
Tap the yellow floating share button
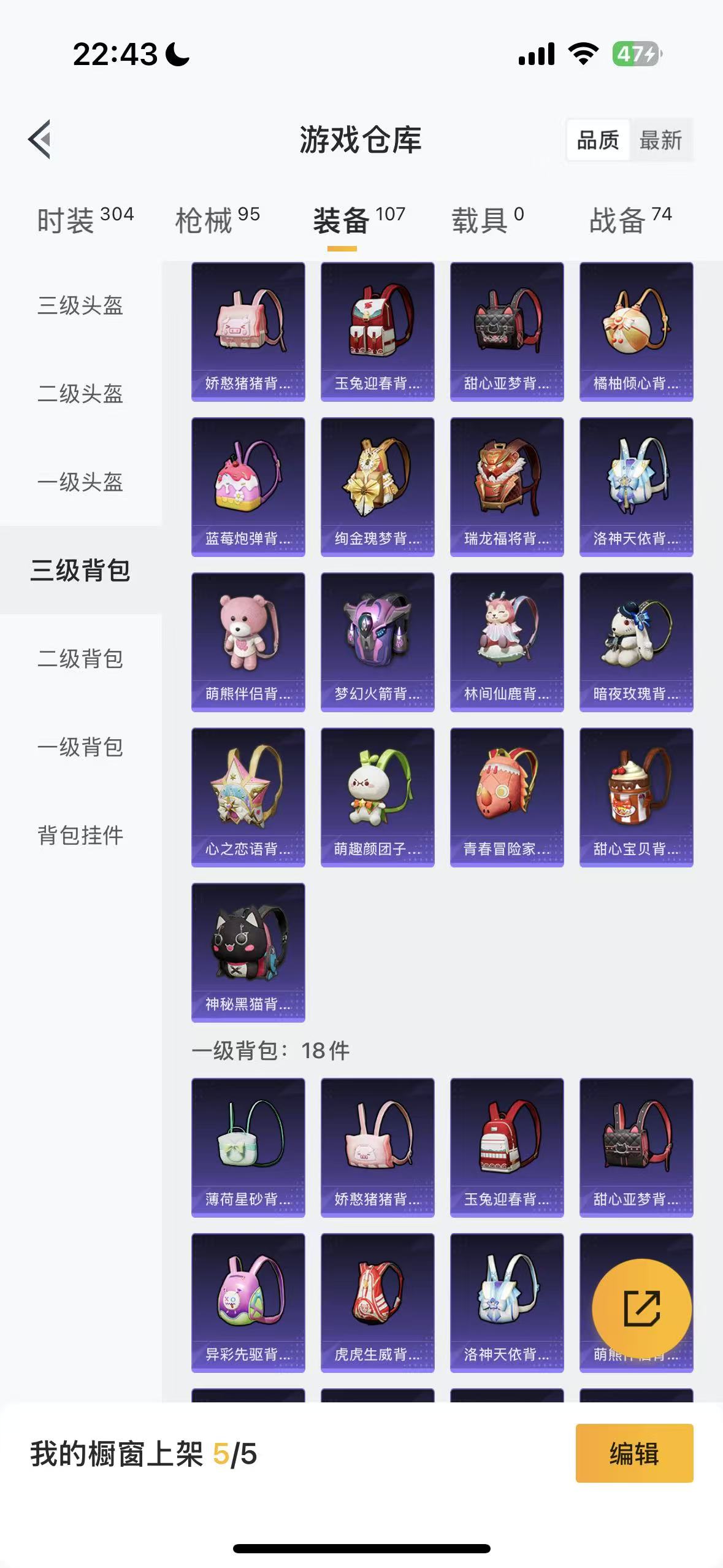click(x=641, y=1309)
